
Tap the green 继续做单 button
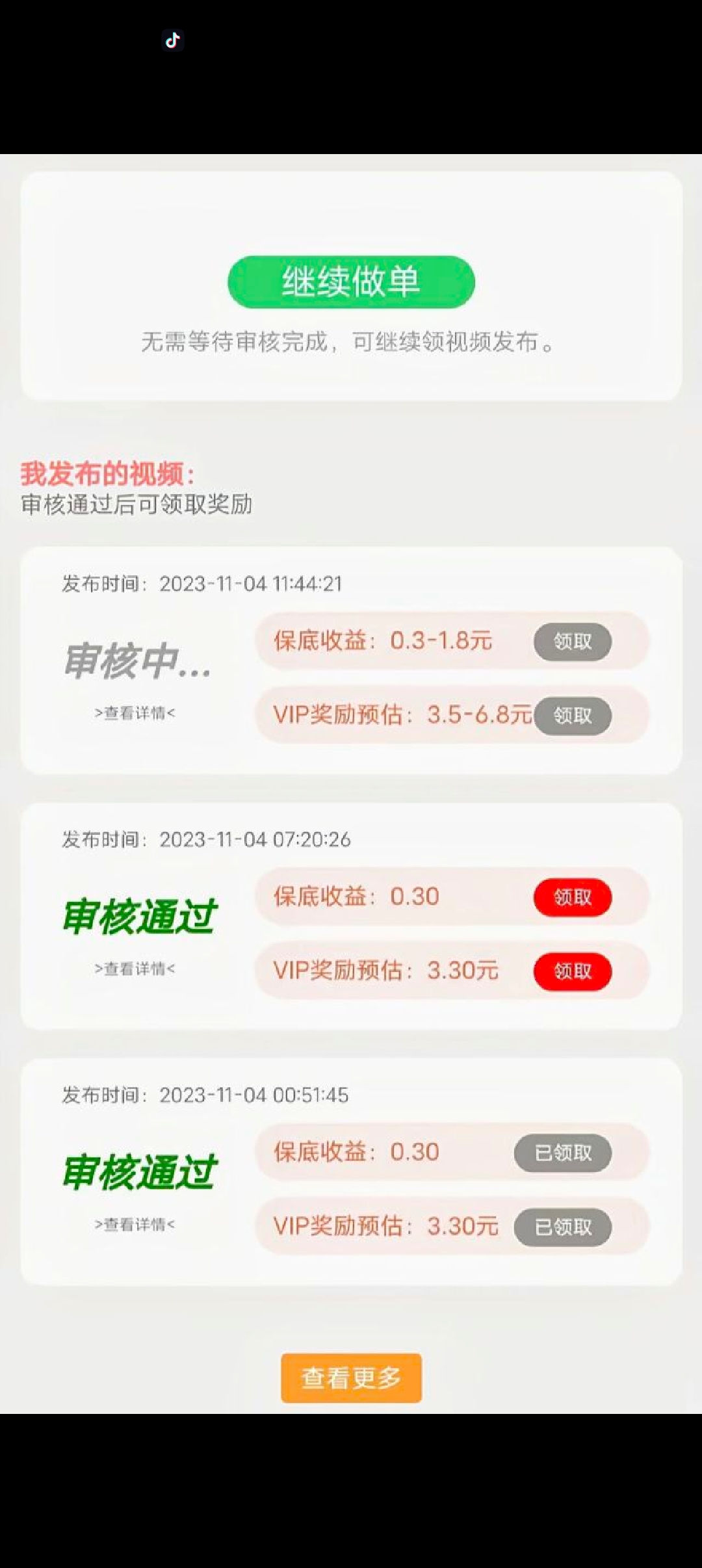pyautogui.click(x=351, y=282)
